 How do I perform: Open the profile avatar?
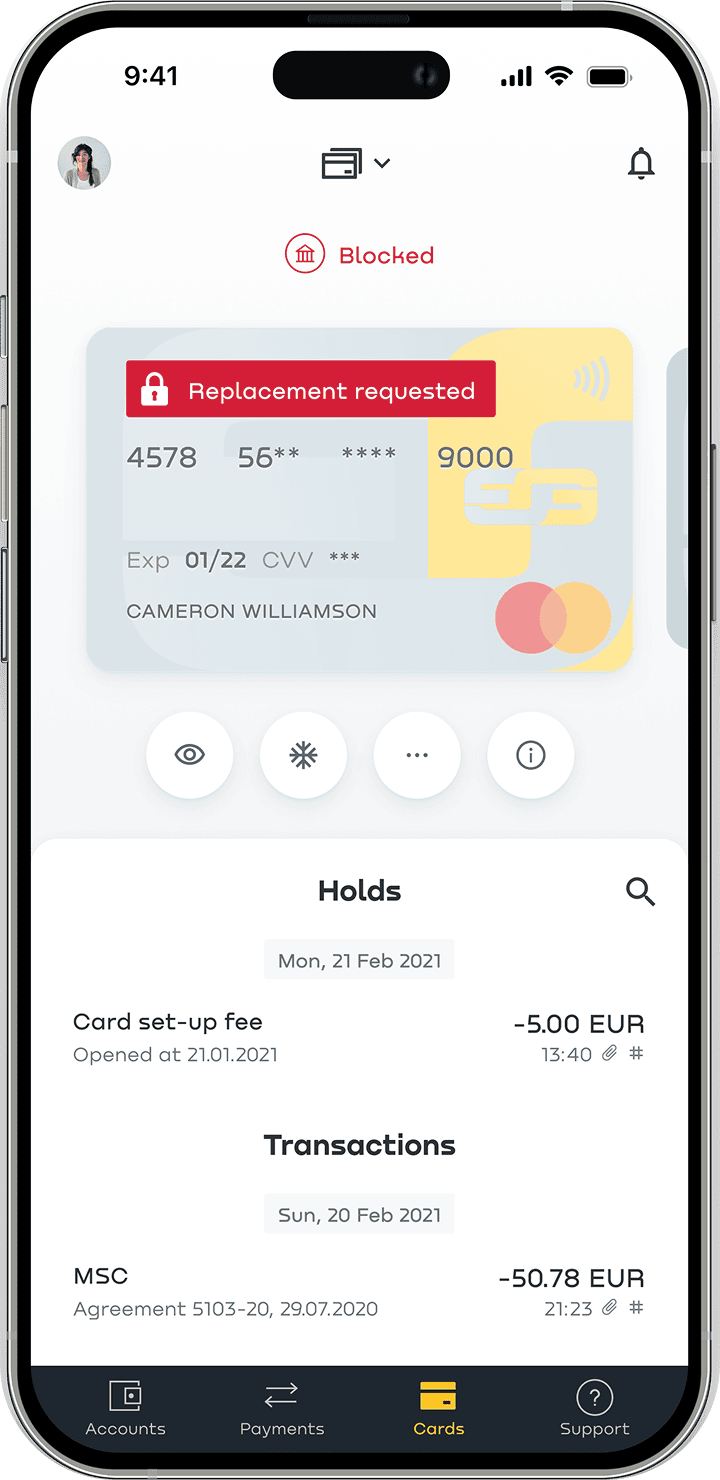84,163
